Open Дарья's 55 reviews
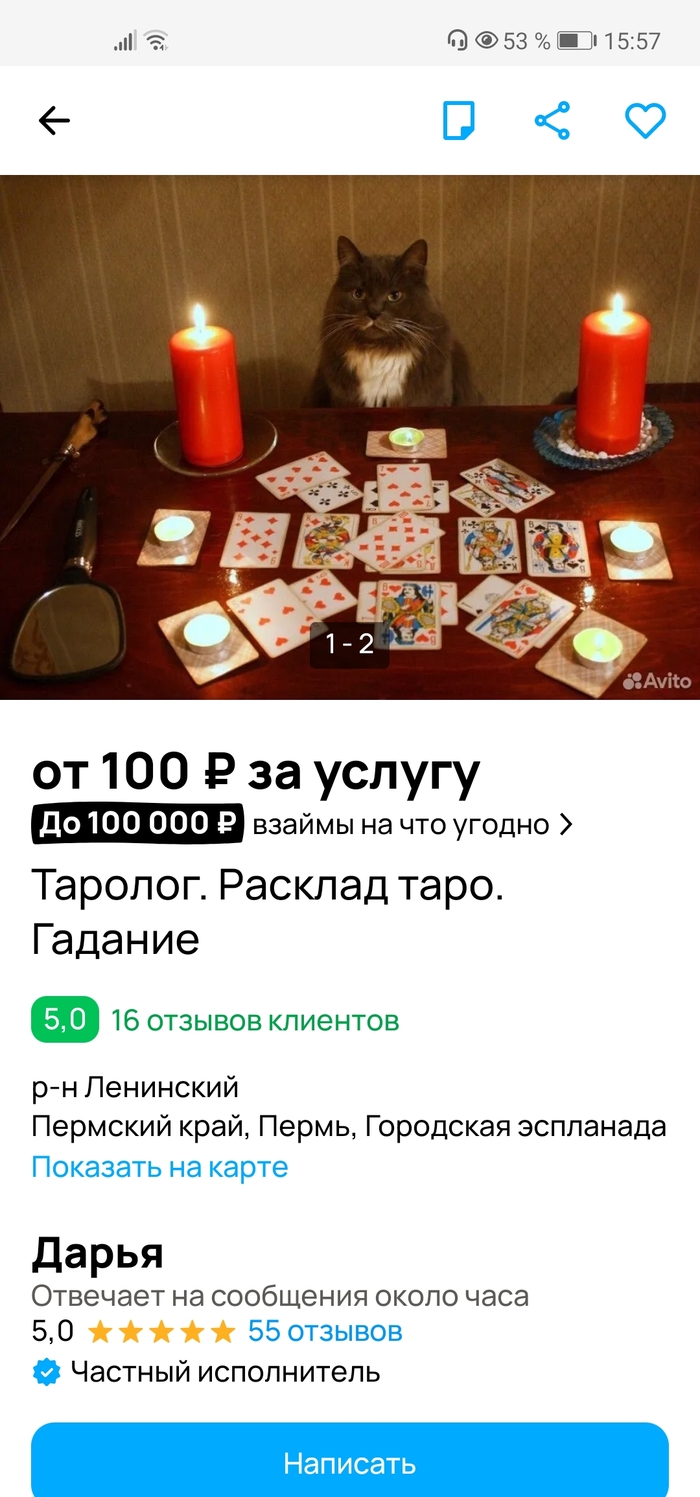Viewport: 700px width, 1497px height. (x=325, y=1331)
